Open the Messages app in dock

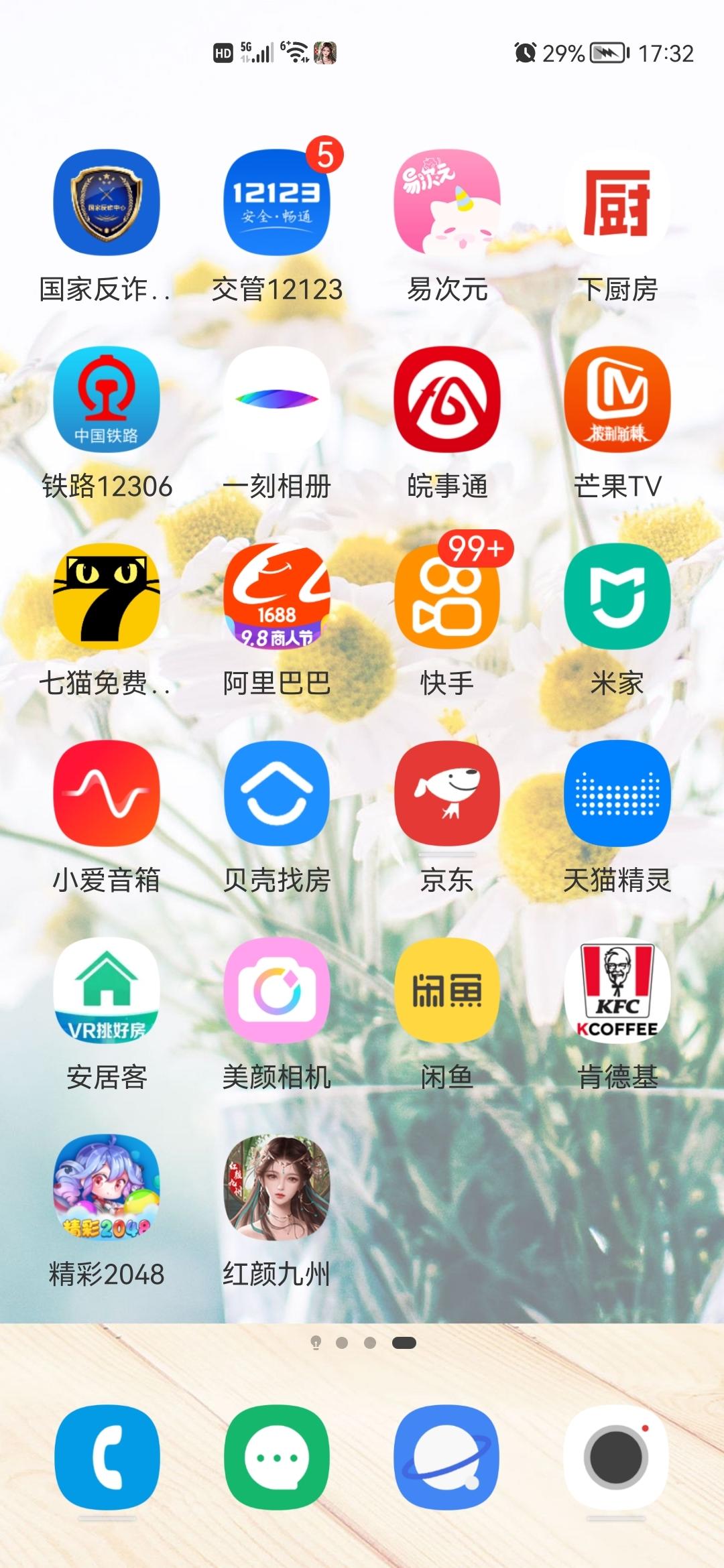(x=277, y=1457)
